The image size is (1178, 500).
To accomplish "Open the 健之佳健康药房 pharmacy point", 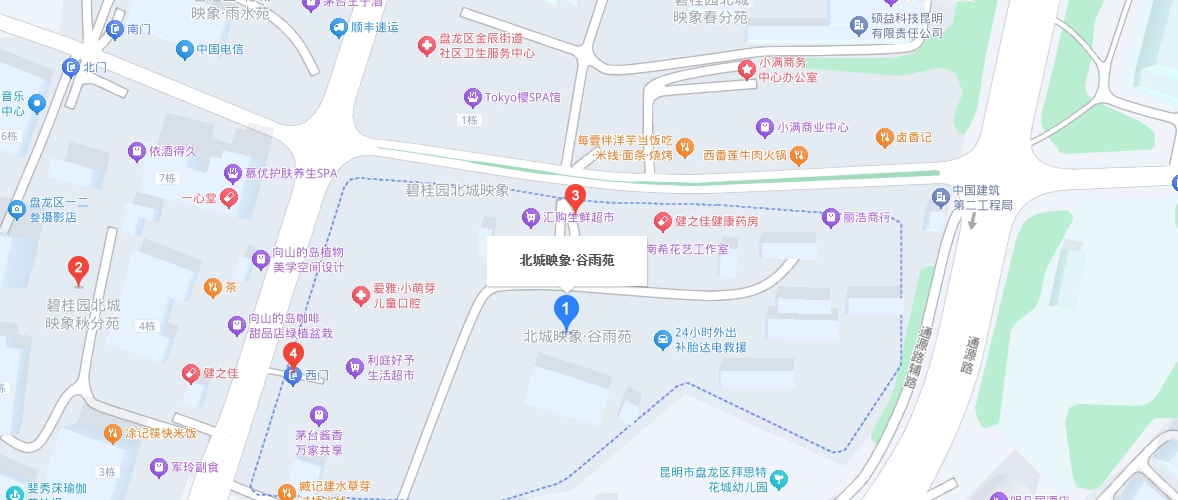I will (661, 220).
